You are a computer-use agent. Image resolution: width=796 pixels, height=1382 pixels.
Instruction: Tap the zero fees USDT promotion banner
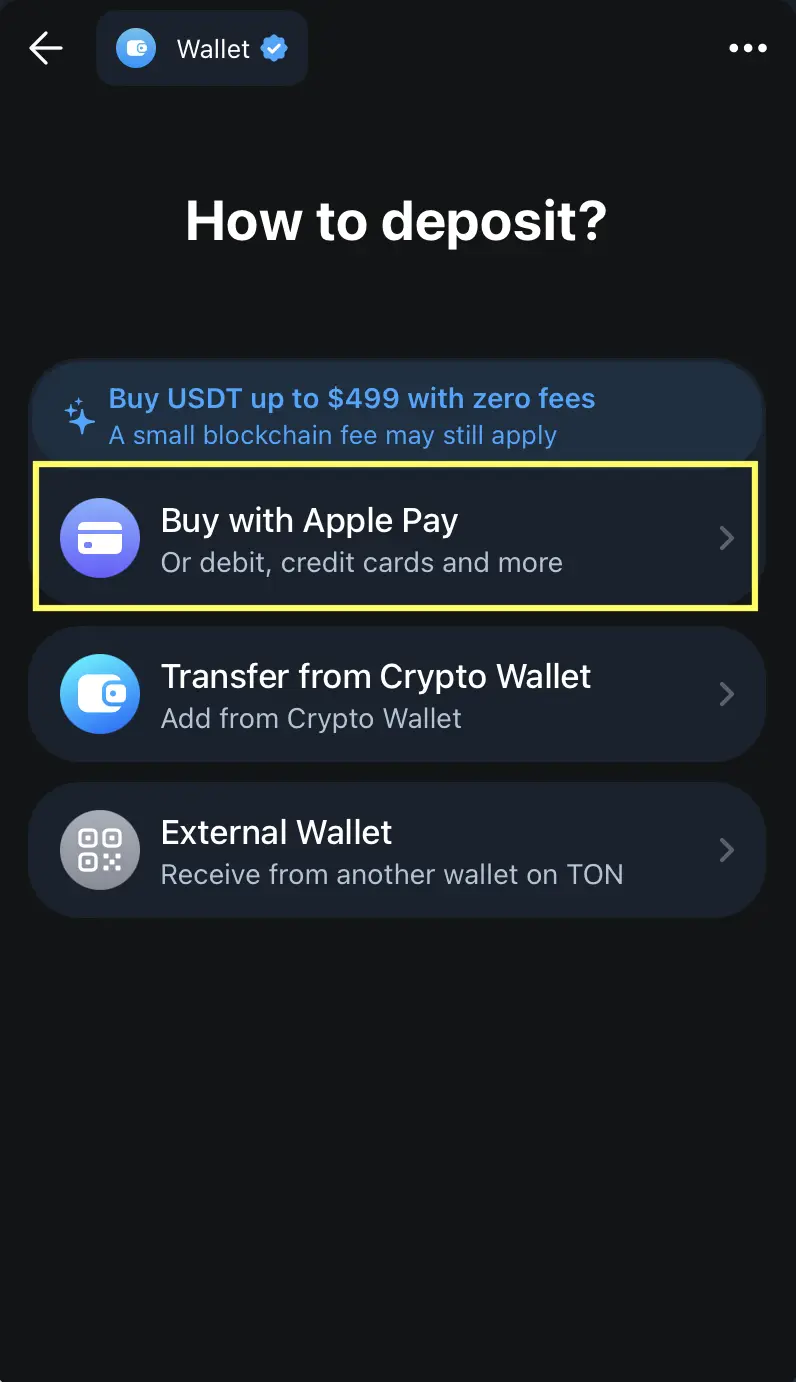[396, 414]
